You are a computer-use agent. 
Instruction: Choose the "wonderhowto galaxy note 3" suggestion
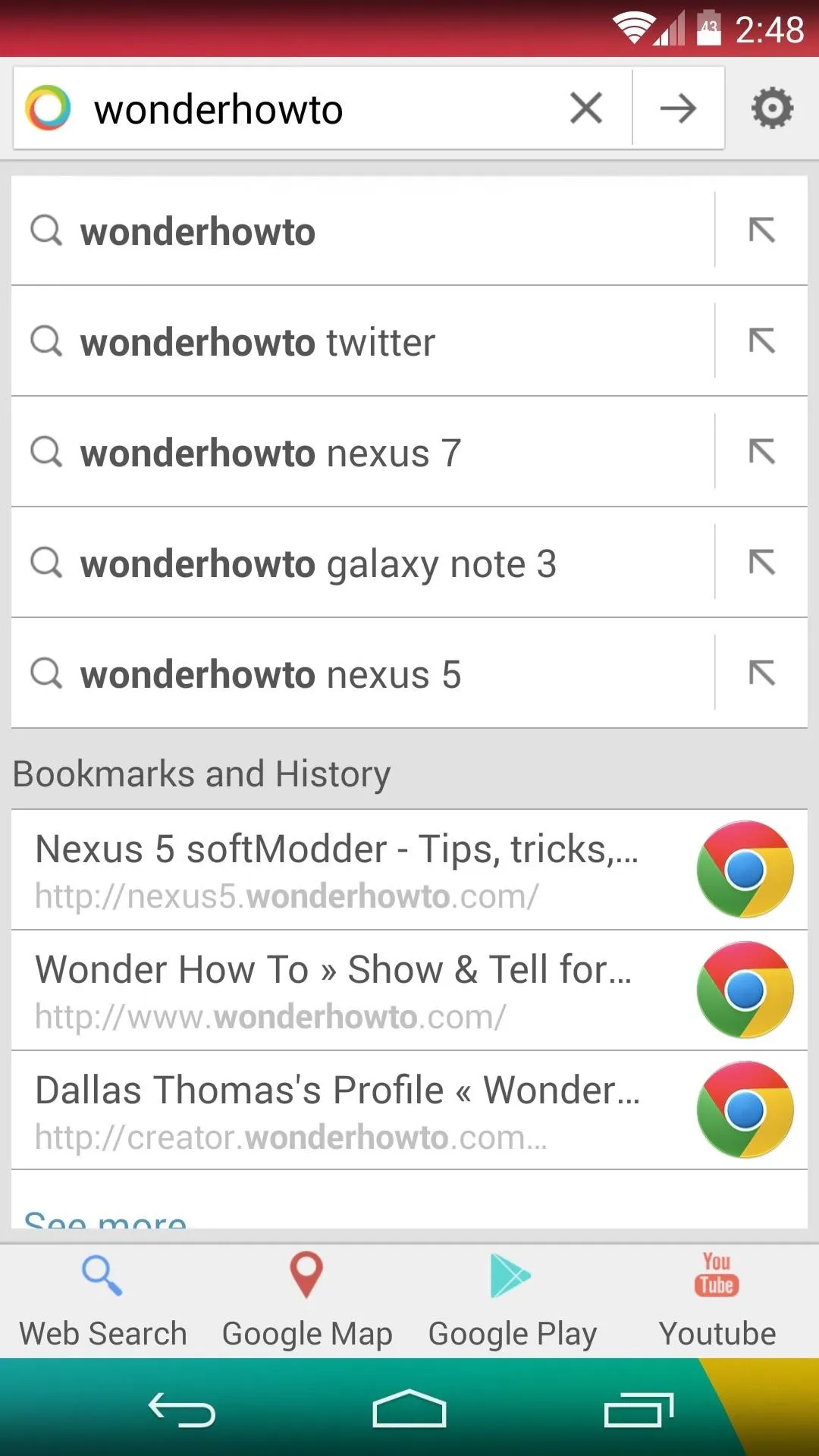tap(362, 563)
